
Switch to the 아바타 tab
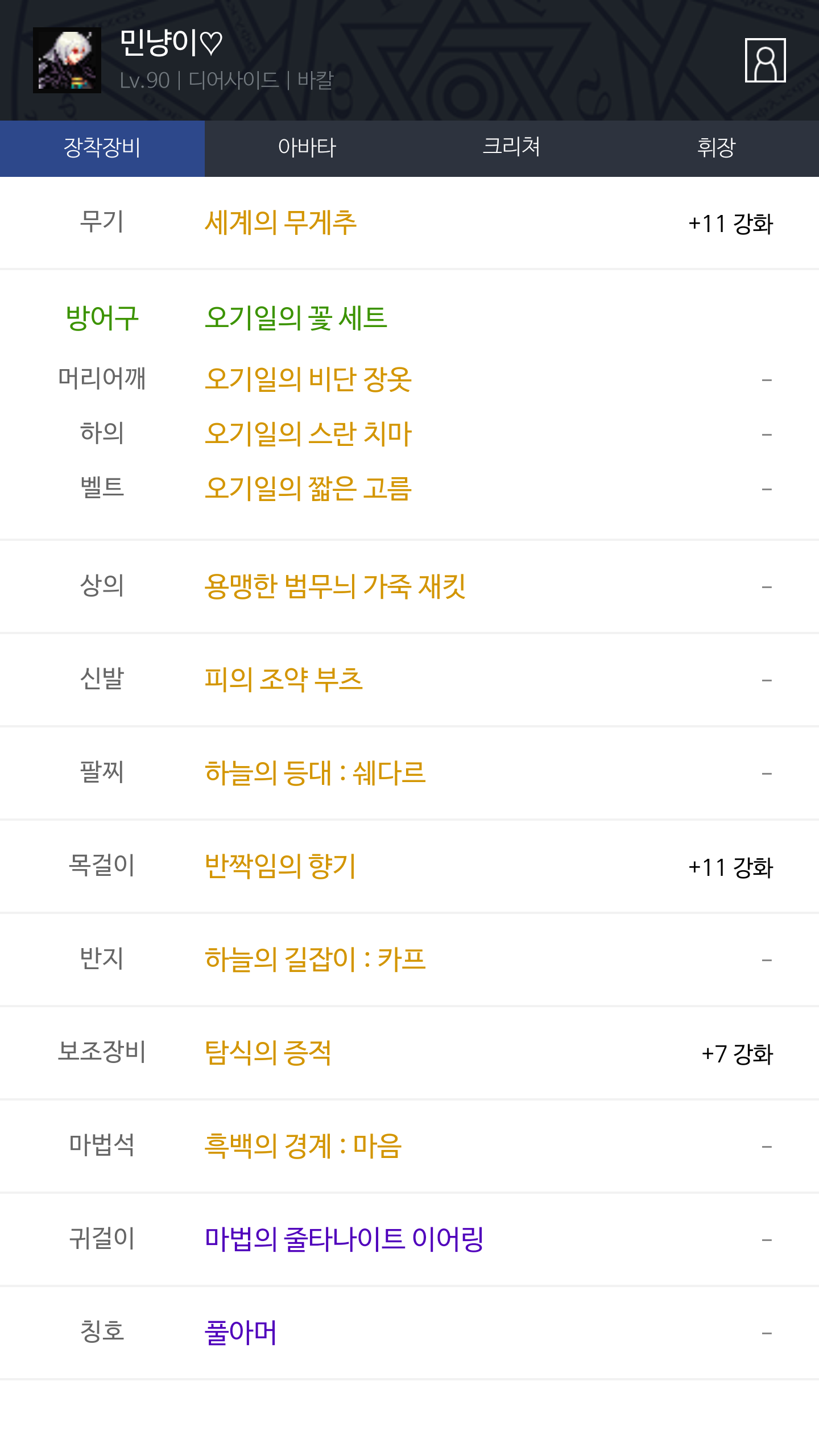click(307, 148)
